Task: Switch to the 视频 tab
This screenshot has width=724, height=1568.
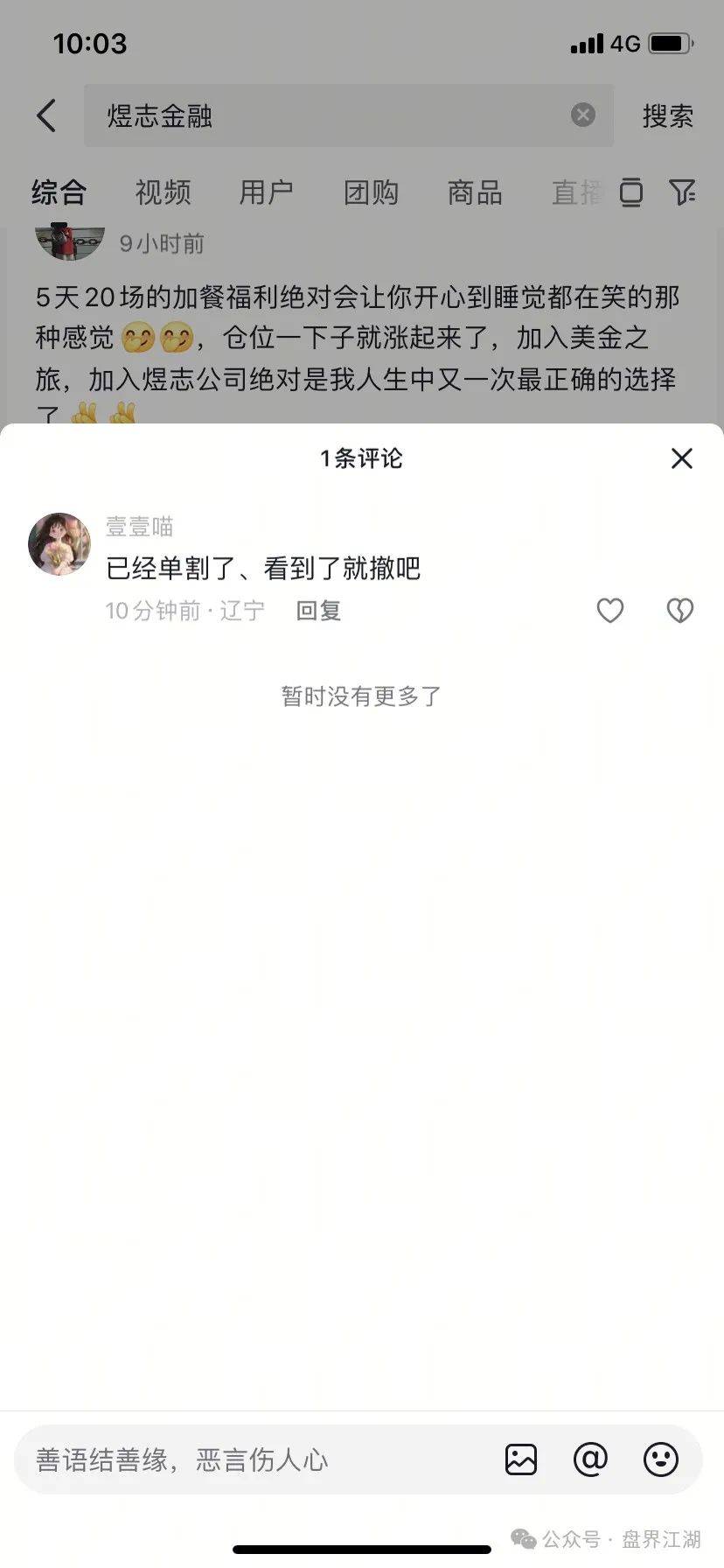Action: pyautogui.click(x=163, y=192)
